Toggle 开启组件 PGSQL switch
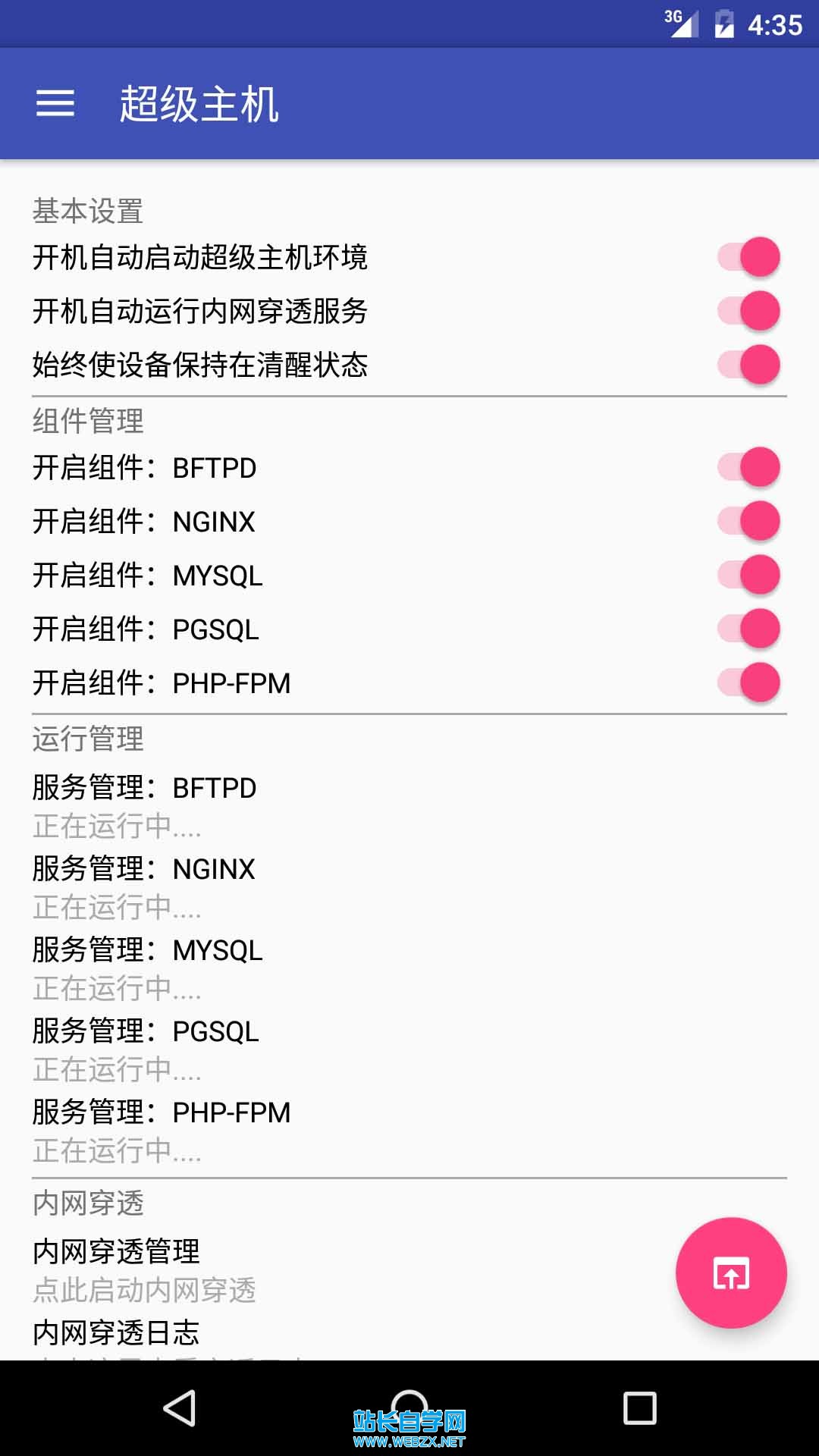Image resolution: width=819 pixels, height=1456 pixels. coord(748,629)
